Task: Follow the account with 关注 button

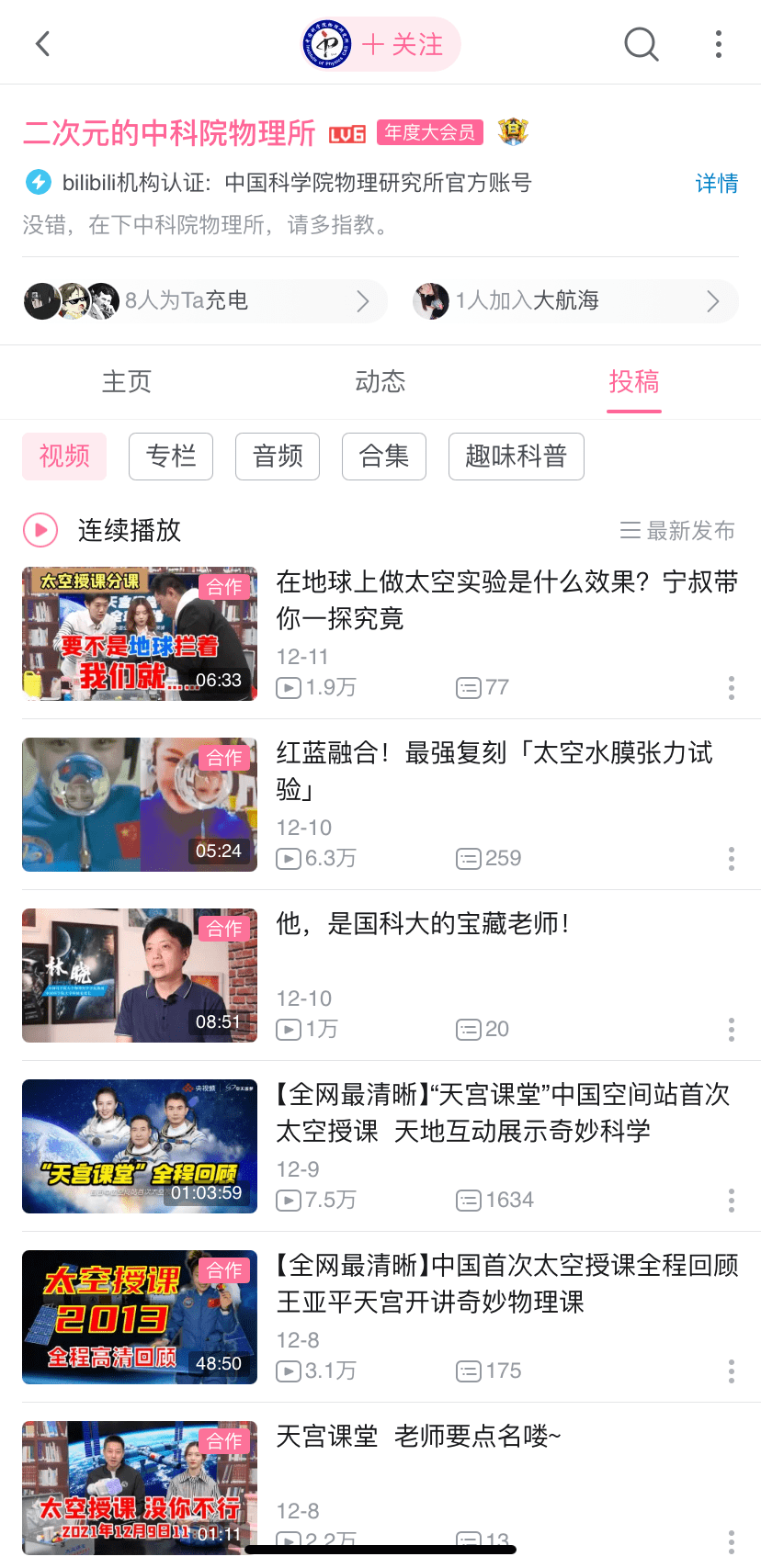Action: pyautogui.click(x=403, y=44)
